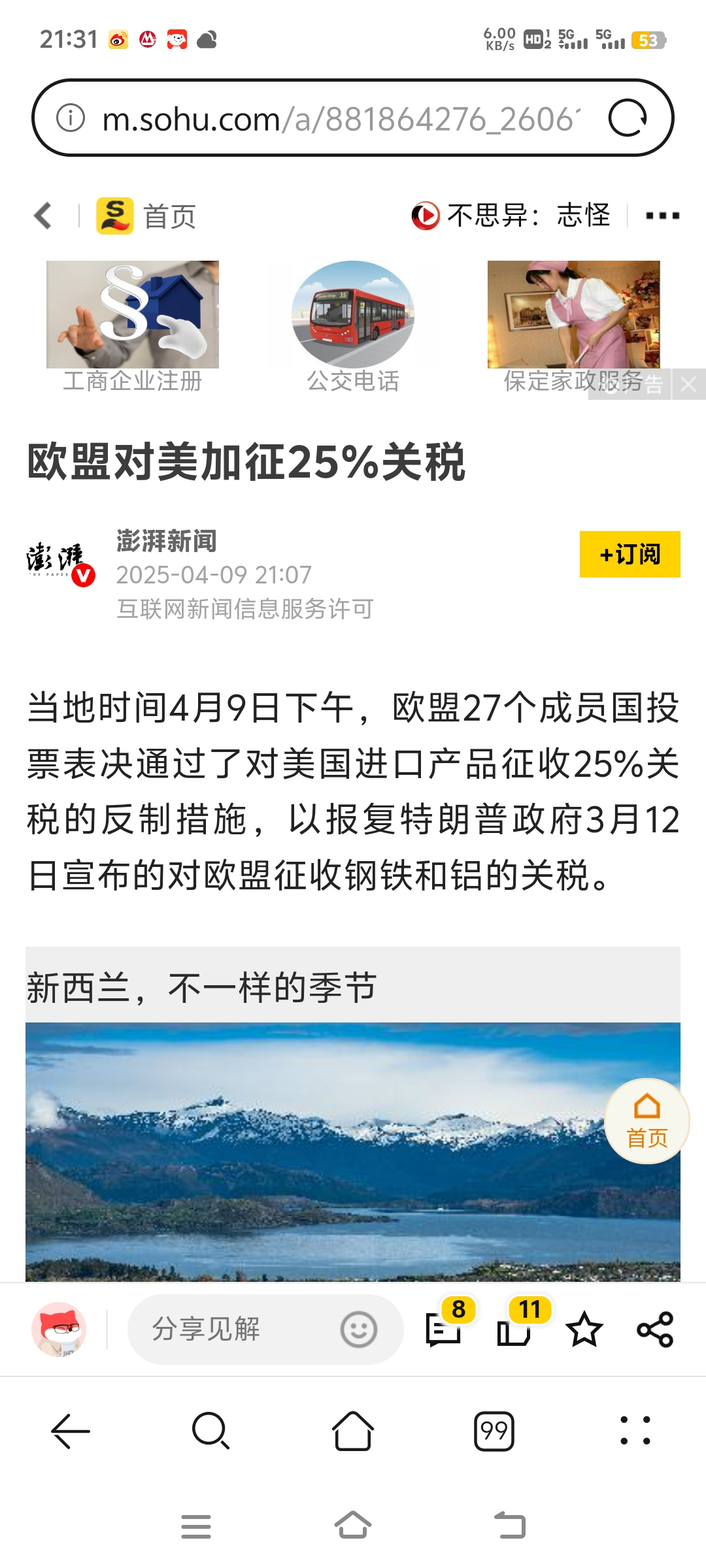Tap the icon with the 11 badge
Viewport: 706px width, 1568px height.
[515, 1329]
